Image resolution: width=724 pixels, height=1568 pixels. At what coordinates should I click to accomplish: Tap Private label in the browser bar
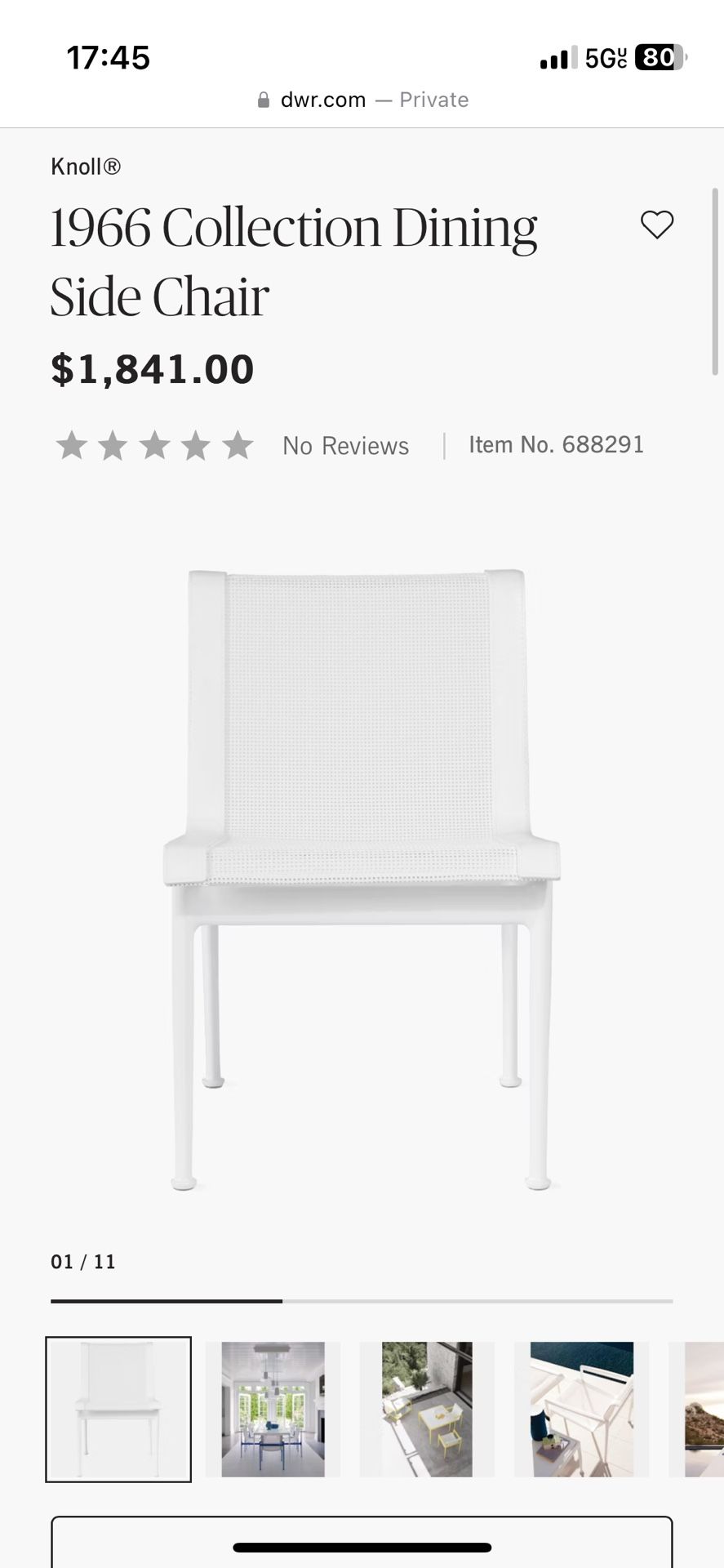point(433,99)
